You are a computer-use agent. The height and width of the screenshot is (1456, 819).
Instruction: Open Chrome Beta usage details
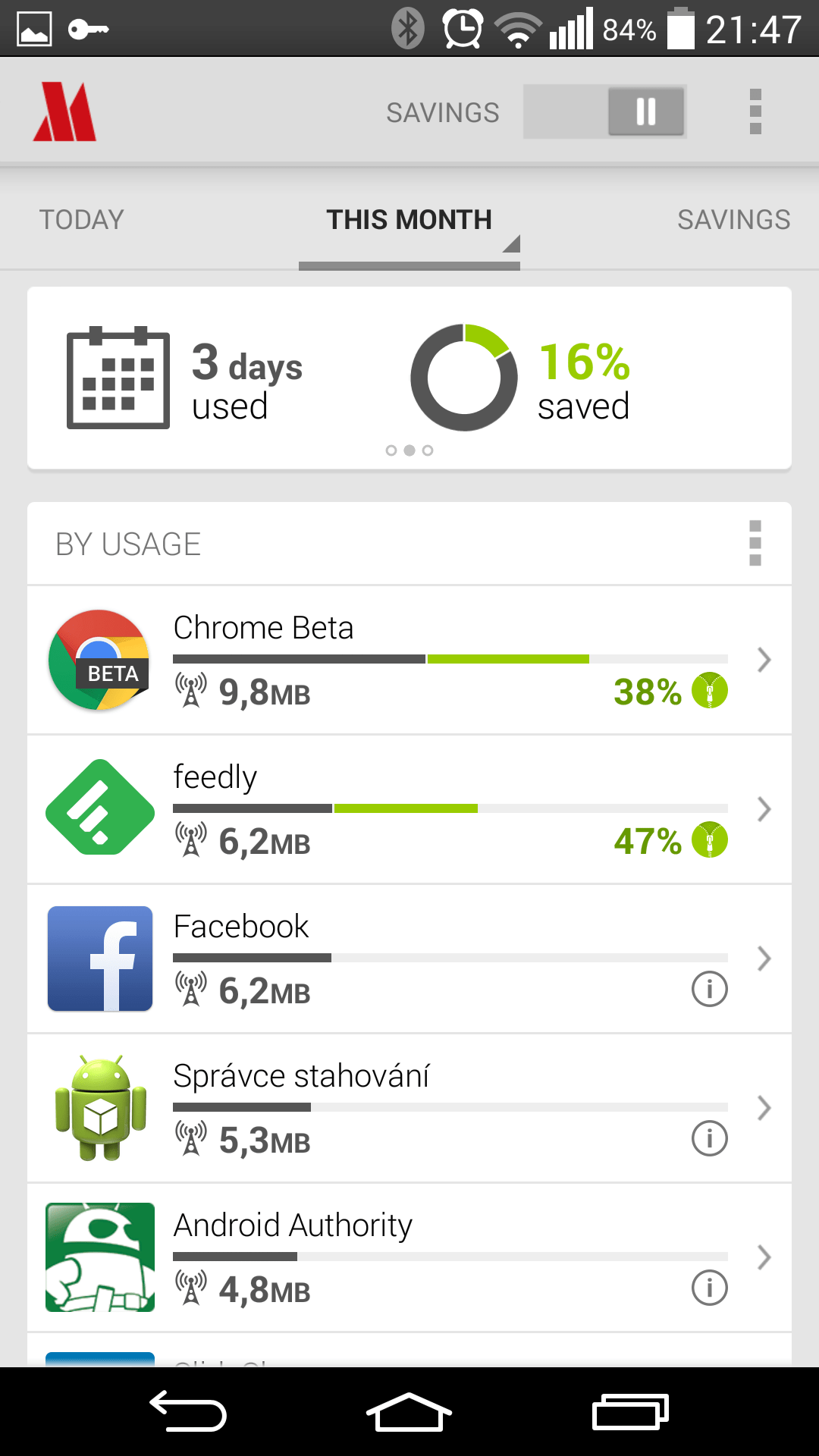click(409, 660)
